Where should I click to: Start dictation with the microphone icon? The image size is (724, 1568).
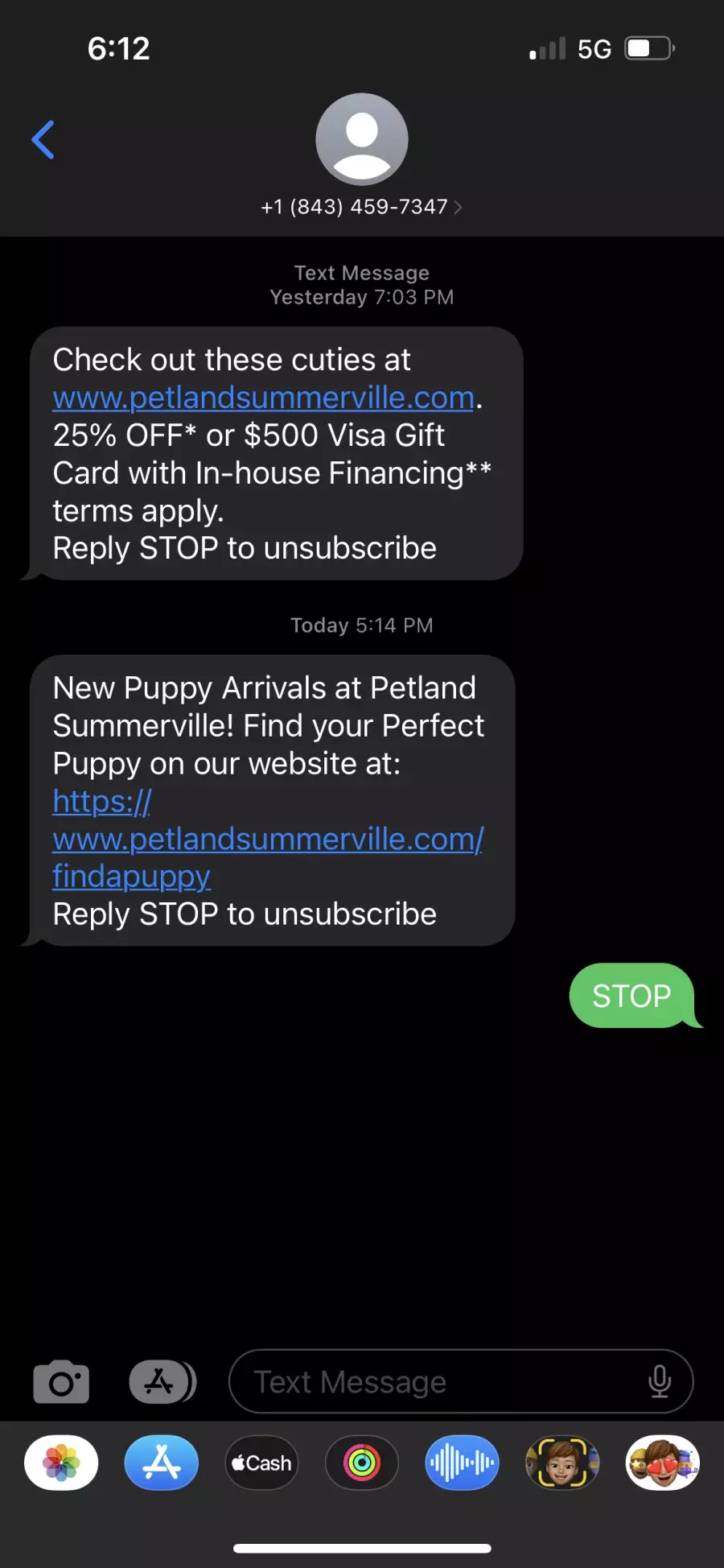[x=660, y=1381]
